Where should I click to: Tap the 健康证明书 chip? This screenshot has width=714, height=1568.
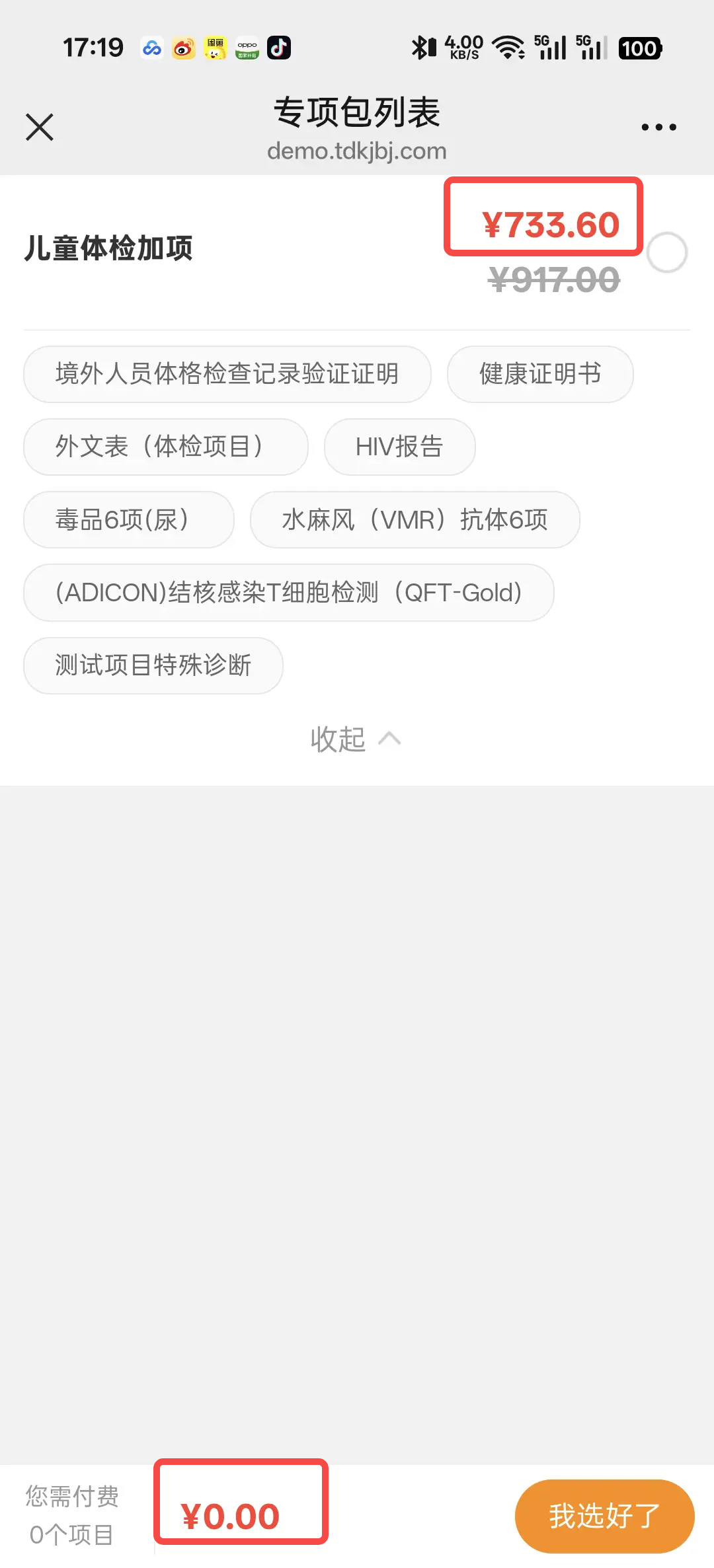point(540,374)
